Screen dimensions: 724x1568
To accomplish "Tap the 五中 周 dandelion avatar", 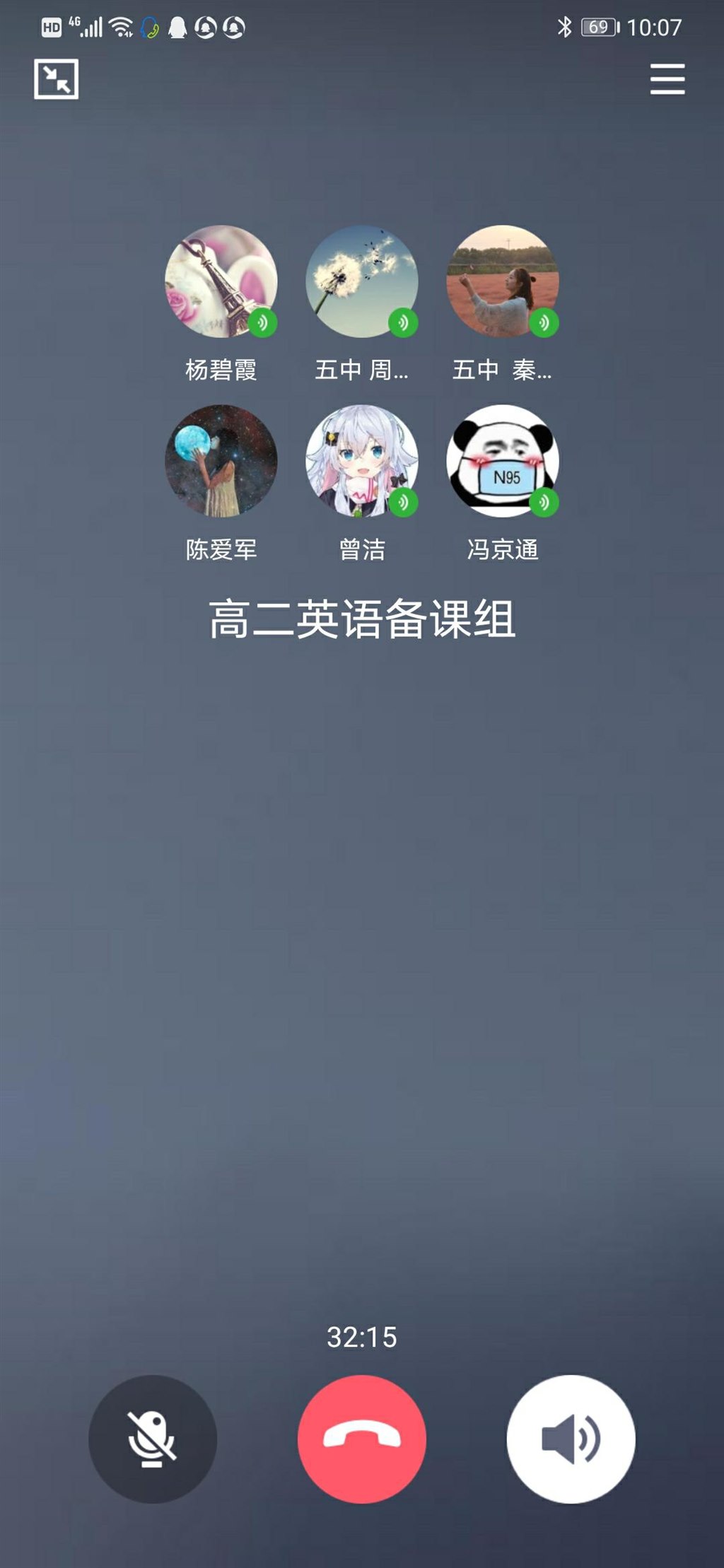I will pos(361,281).
